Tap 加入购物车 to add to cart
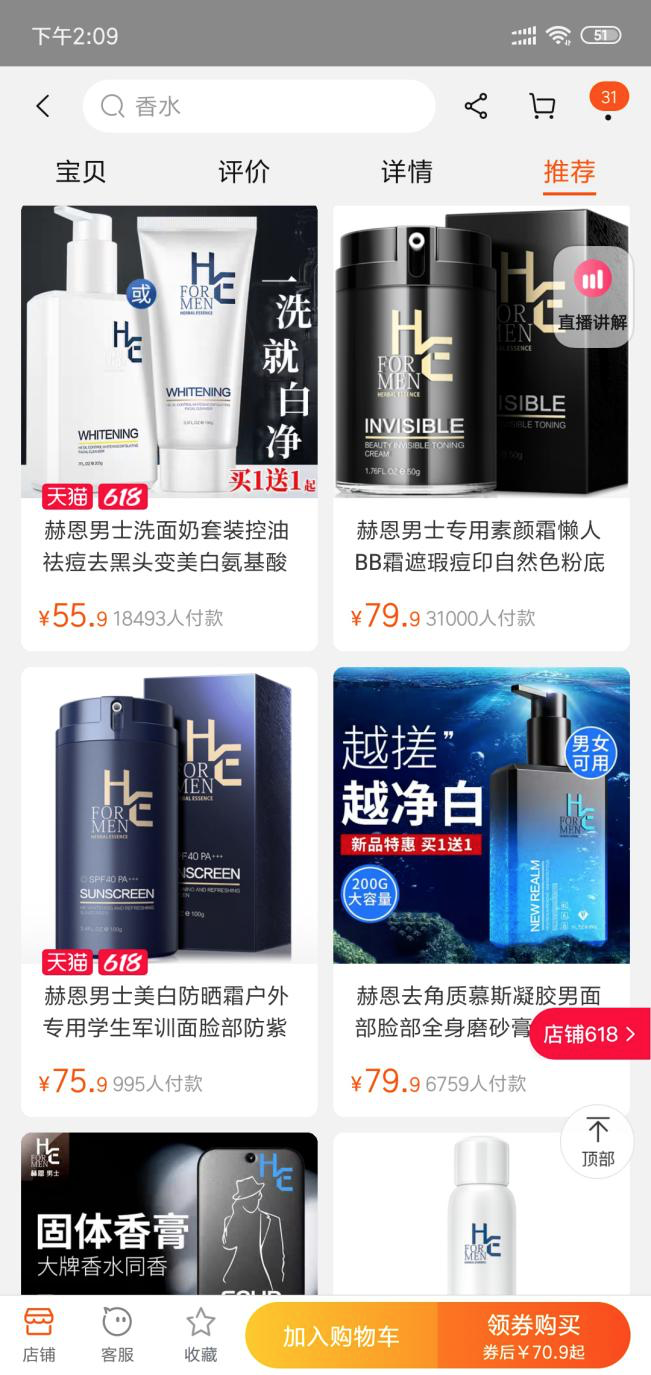This screenshot has width=651, height=1375. tap(341, 1336)
